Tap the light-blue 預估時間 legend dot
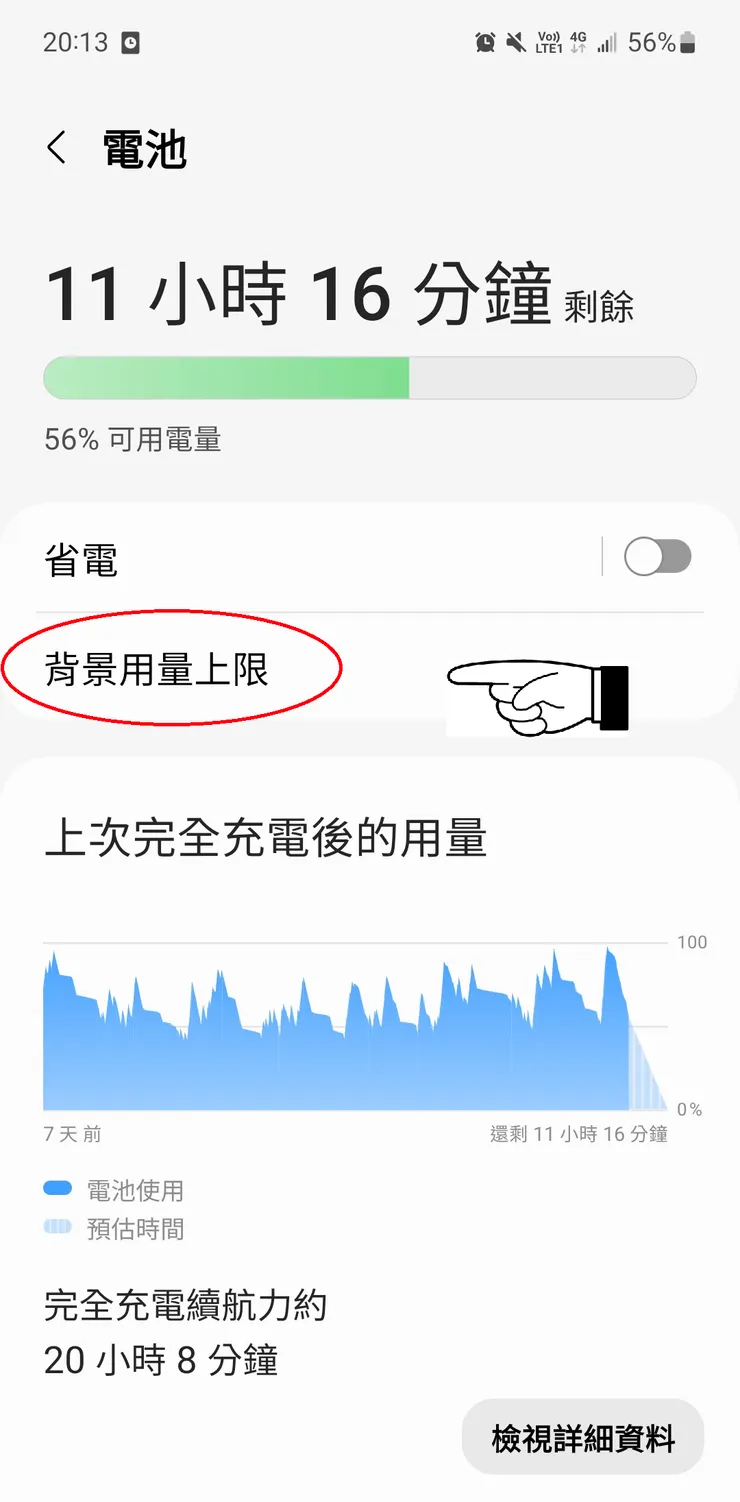 click(57, 1227)
